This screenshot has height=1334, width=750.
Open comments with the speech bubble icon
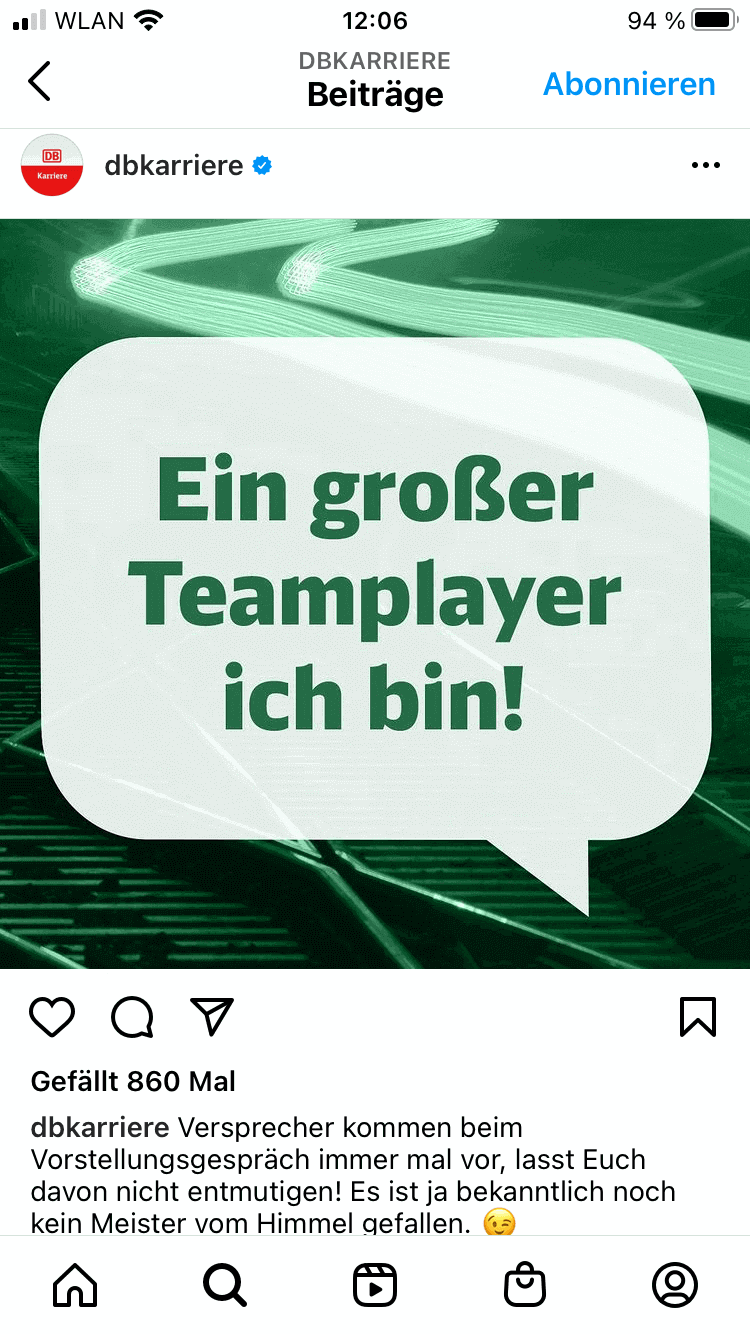coord(132,1017)
